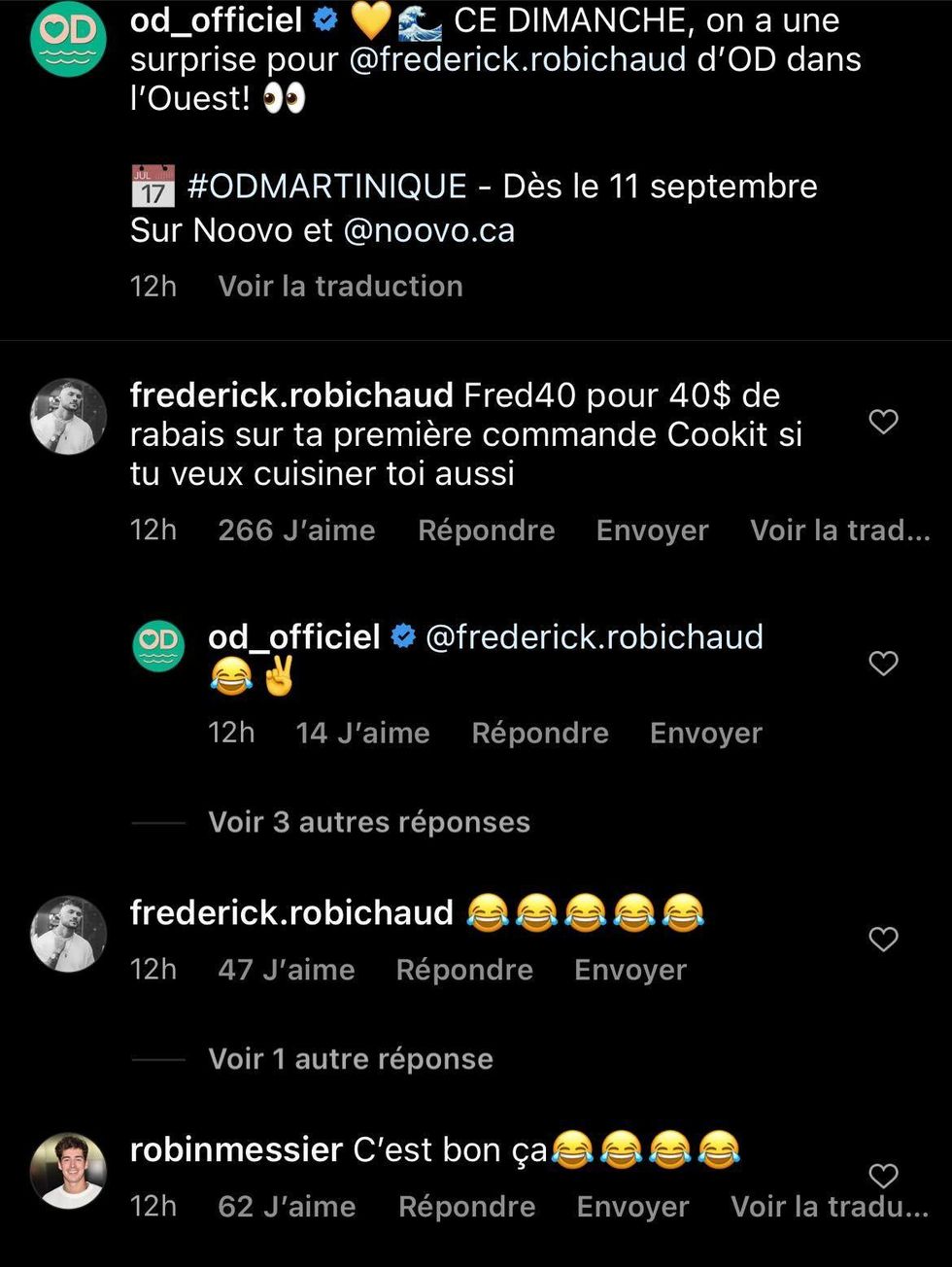Tap Répondre under frederick.robichaud's comment
This screenshot has width=952, height=1267.
(x=486, y=530)
